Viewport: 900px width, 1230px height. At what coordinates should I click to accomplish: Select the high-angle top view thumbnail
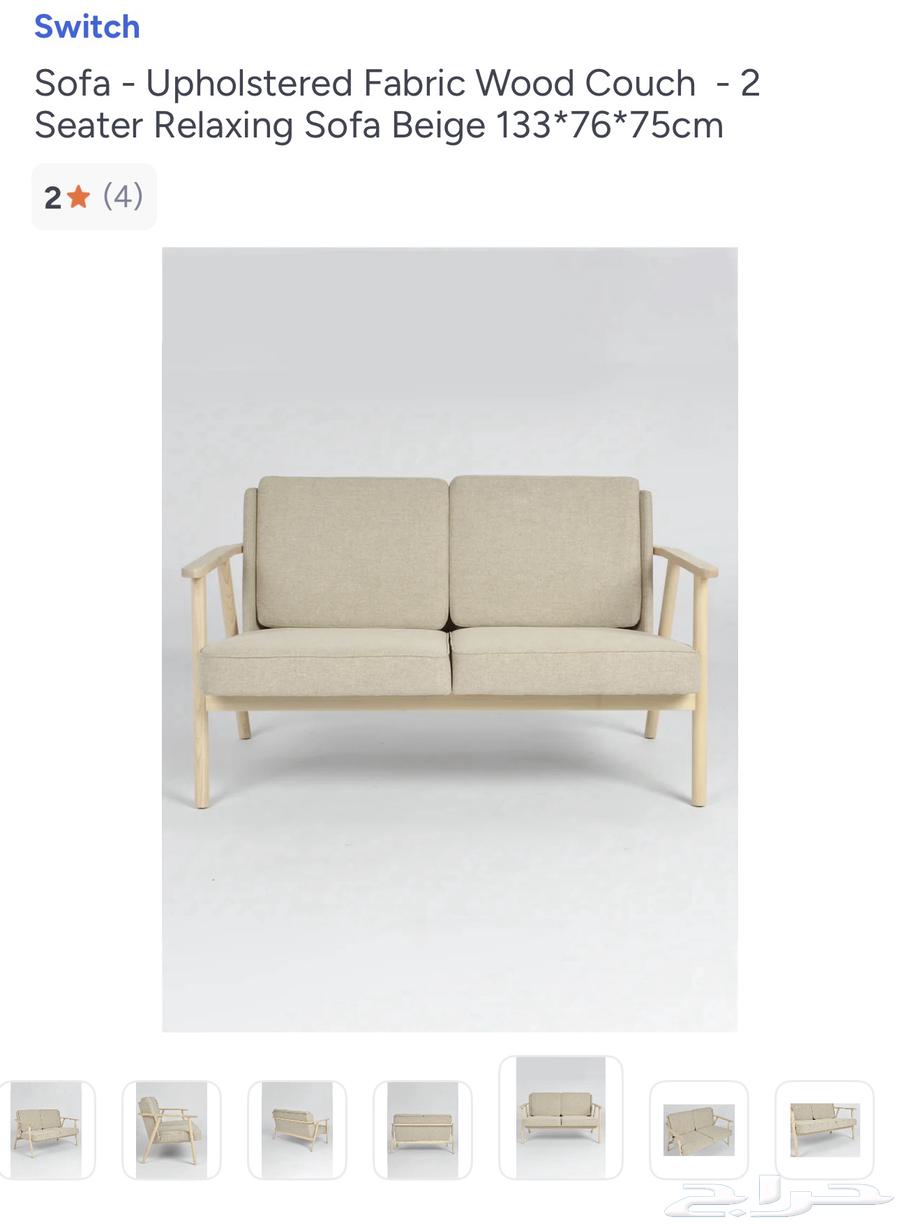[698, 1130]
